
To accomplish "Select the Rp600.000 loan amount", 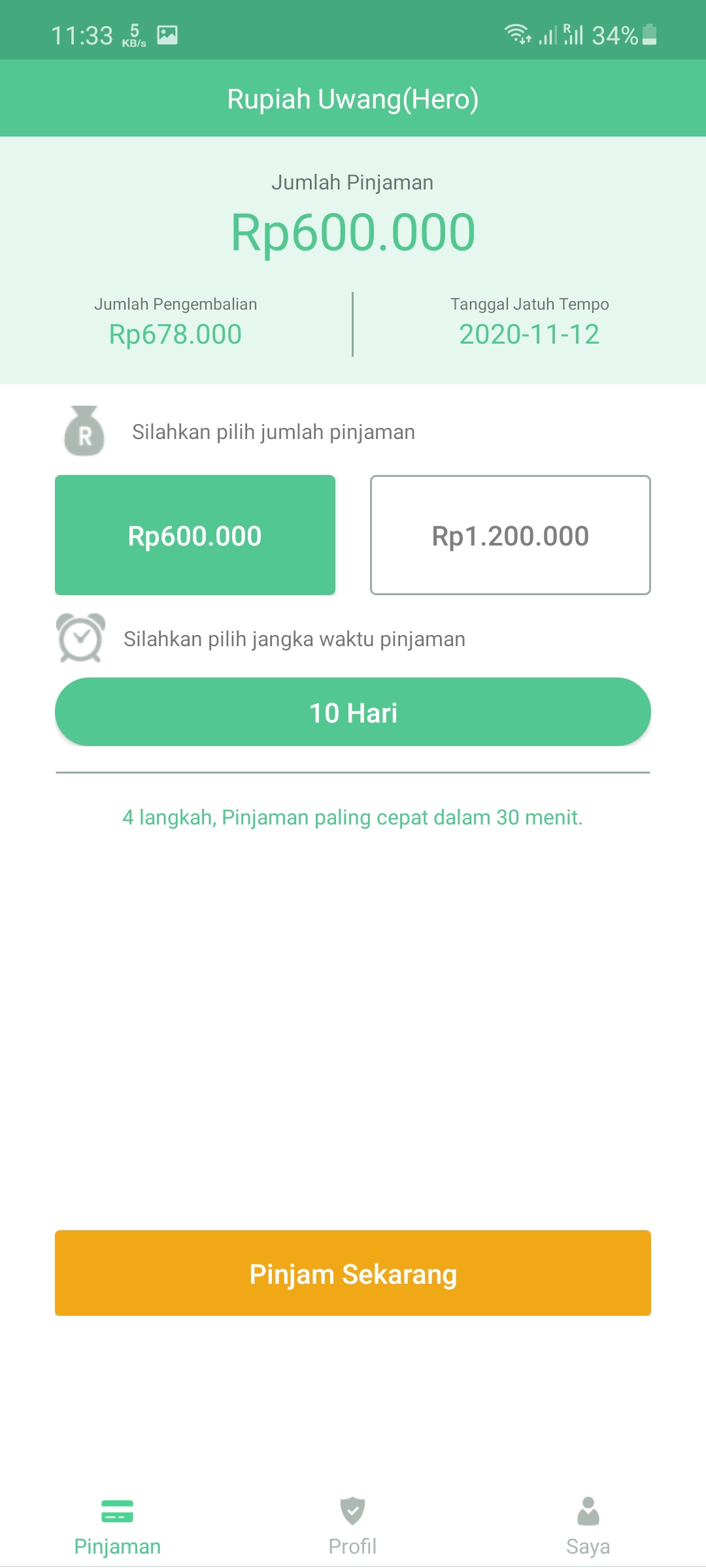I will pos(195,535).
